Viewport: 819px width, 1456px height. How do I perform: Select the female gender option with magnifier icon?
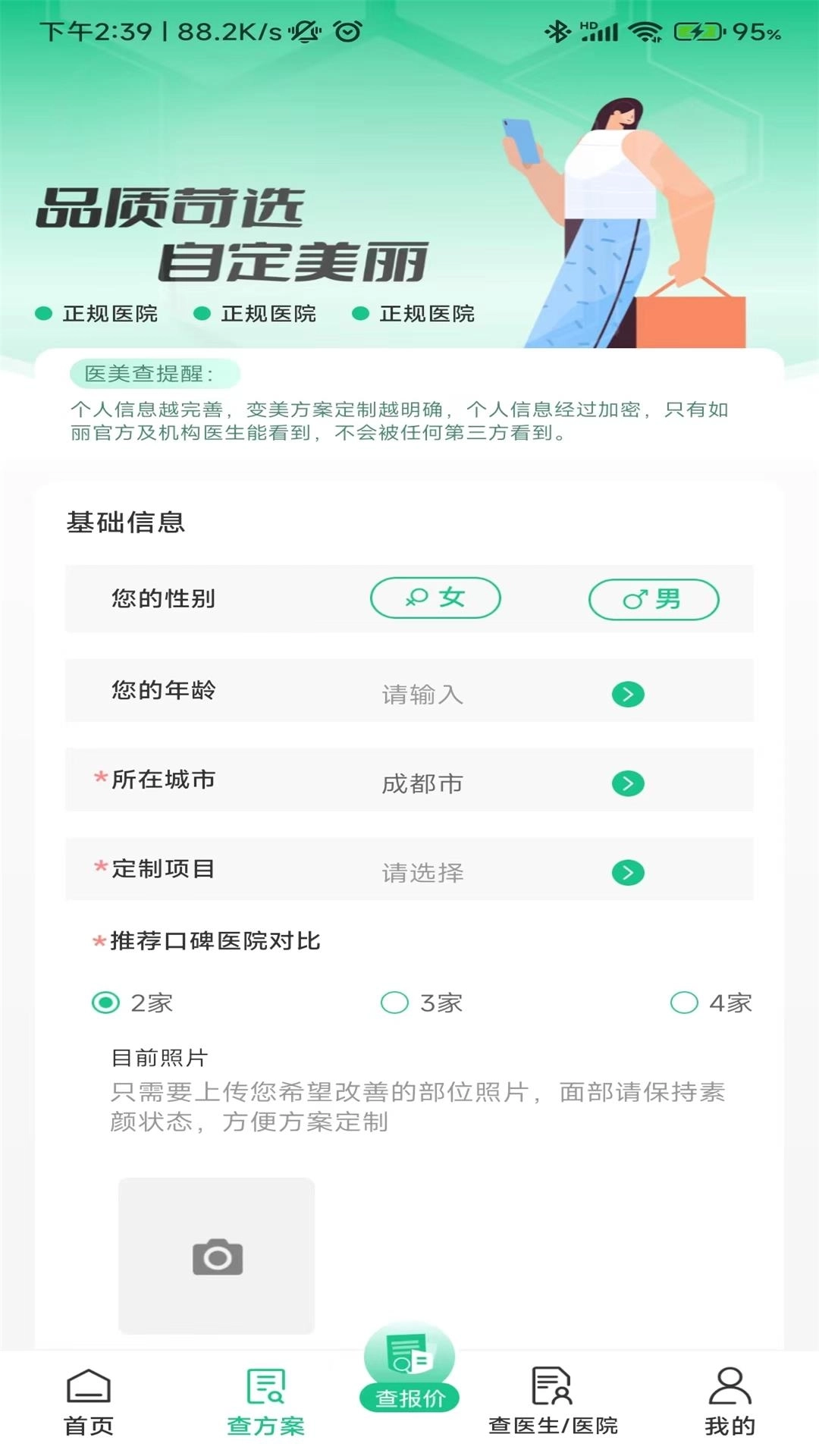[x=435, y=598]
